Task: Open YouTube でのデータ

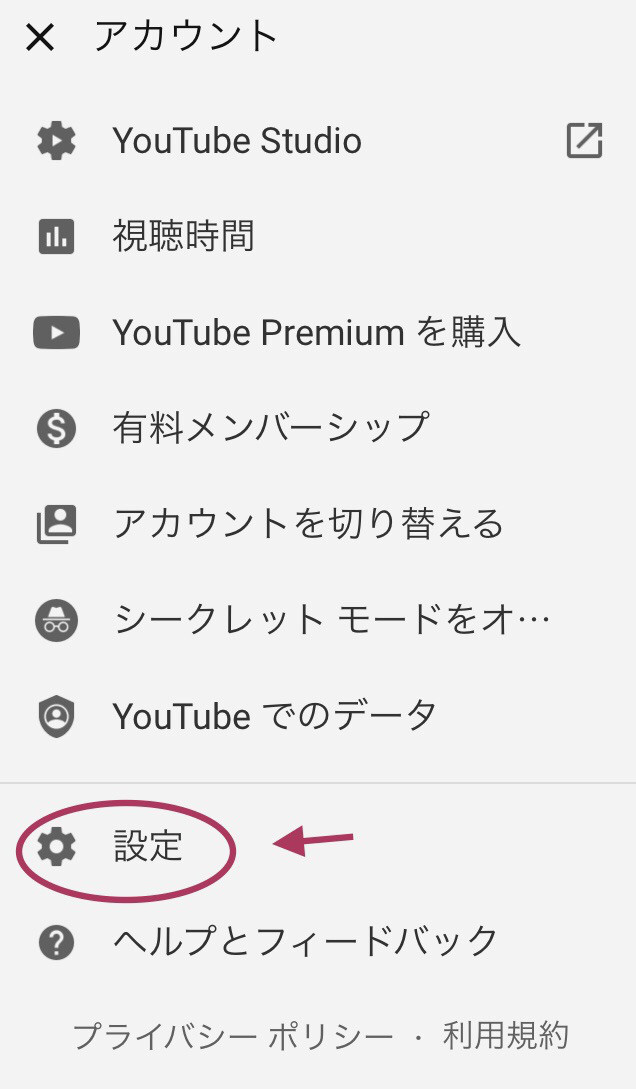Action: tap(275, 716)
